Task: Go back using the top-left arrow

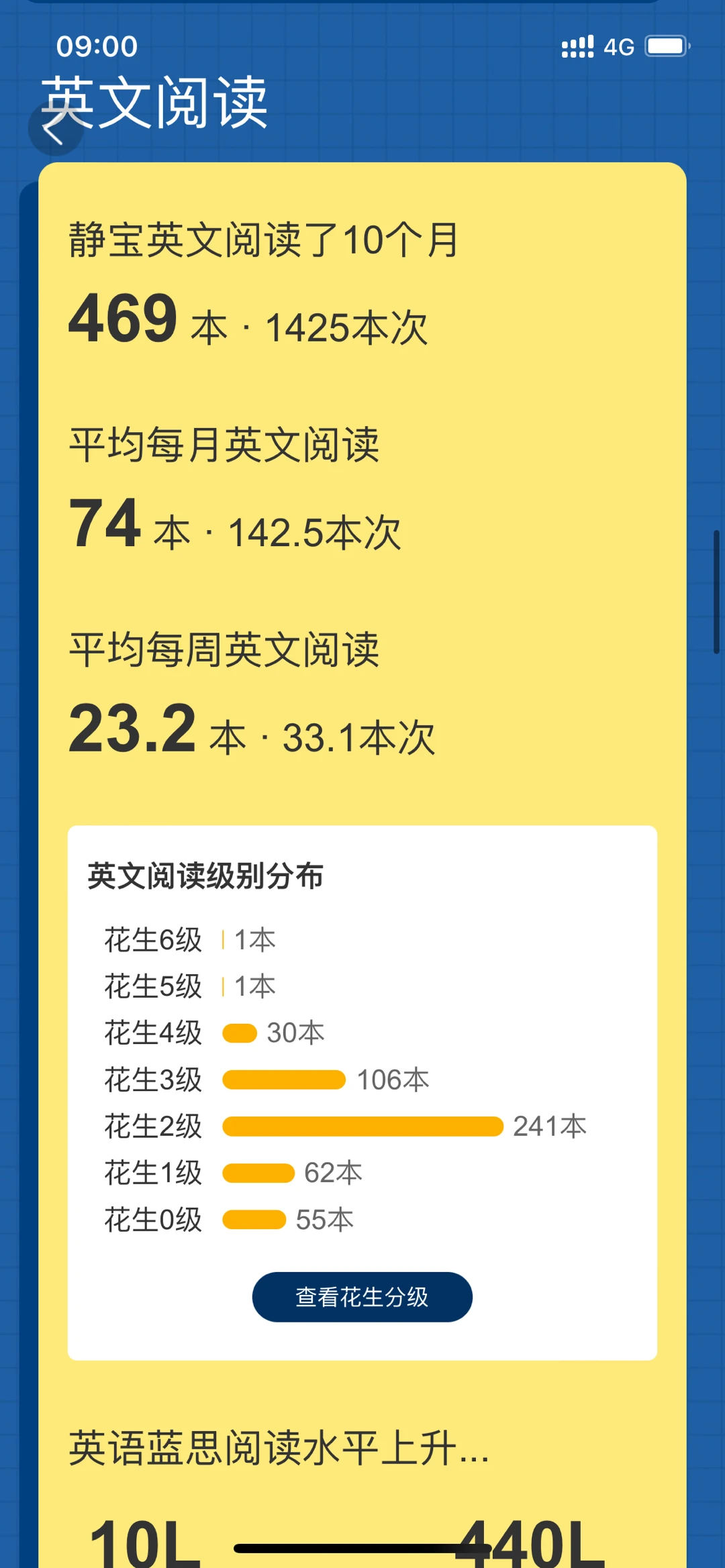Action: (55, 127)
